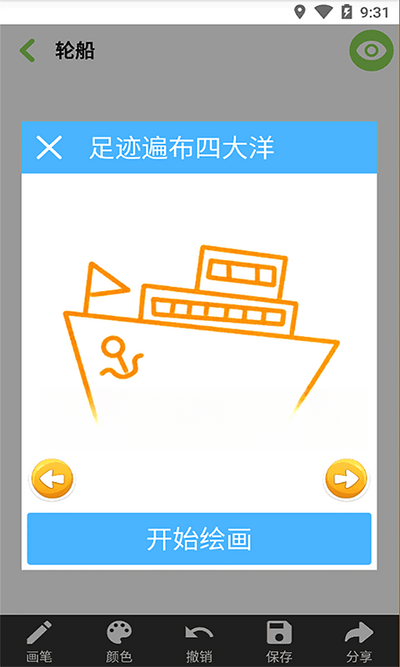Go back using the green arrow

coord(27,51)
